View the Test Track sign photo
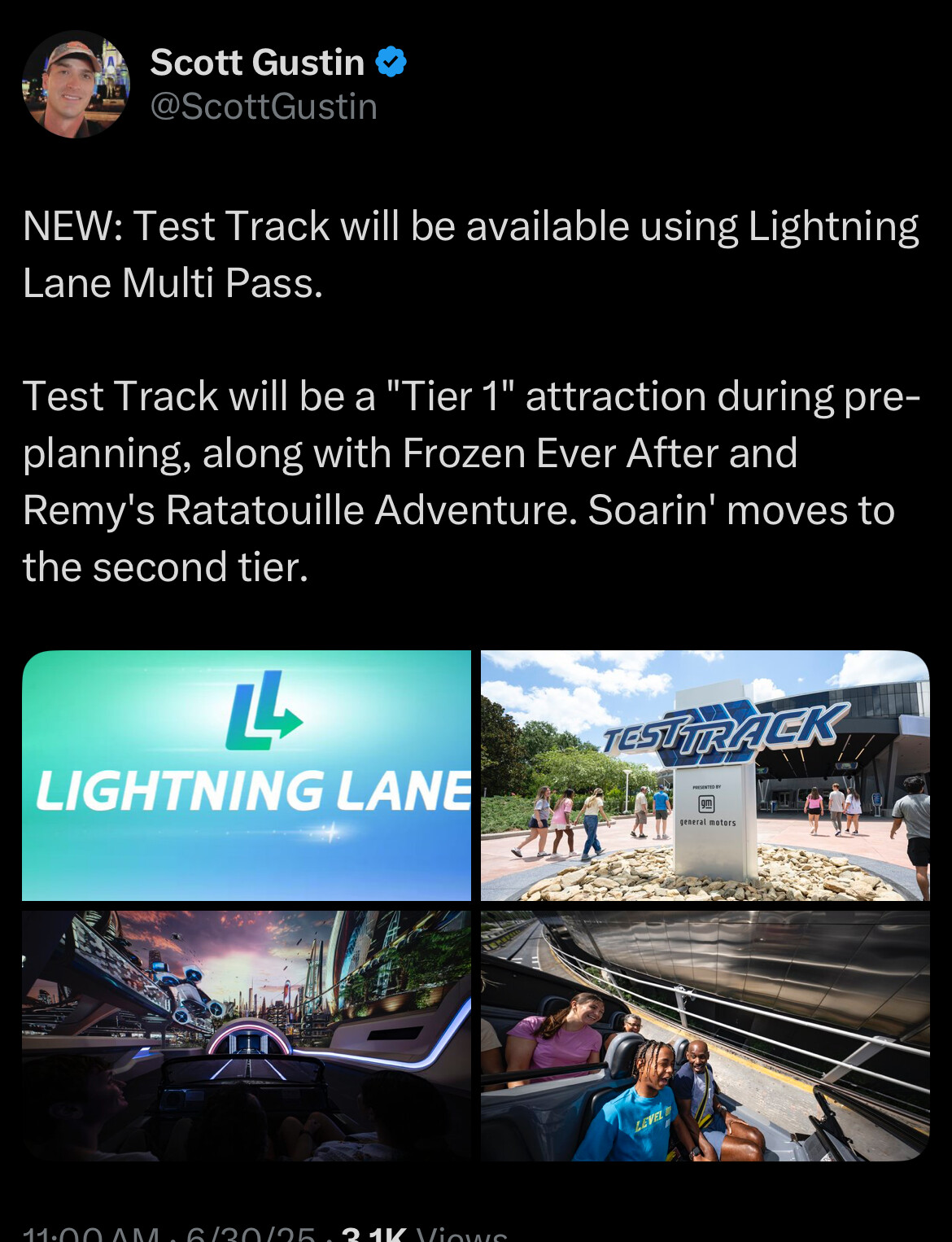 (705, 775)
